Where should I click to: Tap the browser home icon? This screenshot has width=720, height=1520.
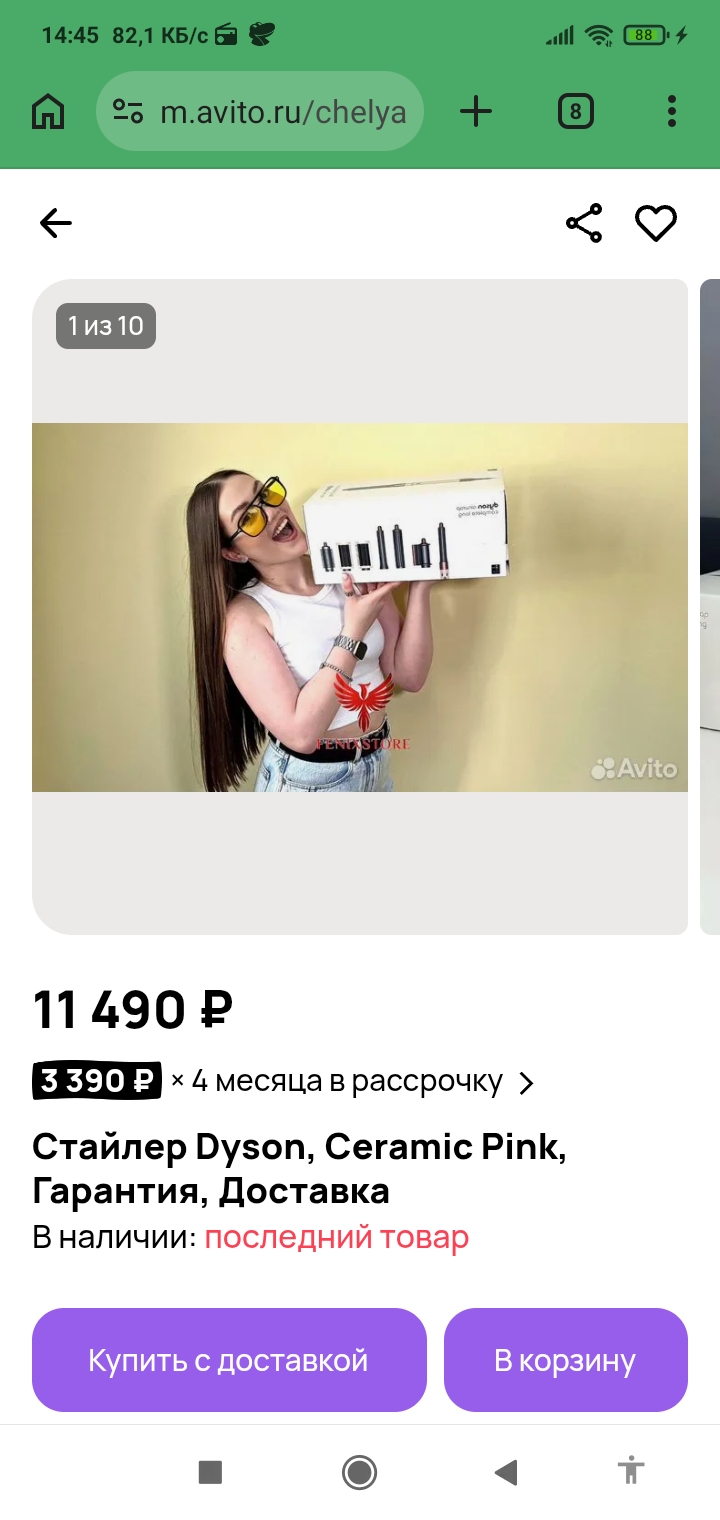pos(48,112)
